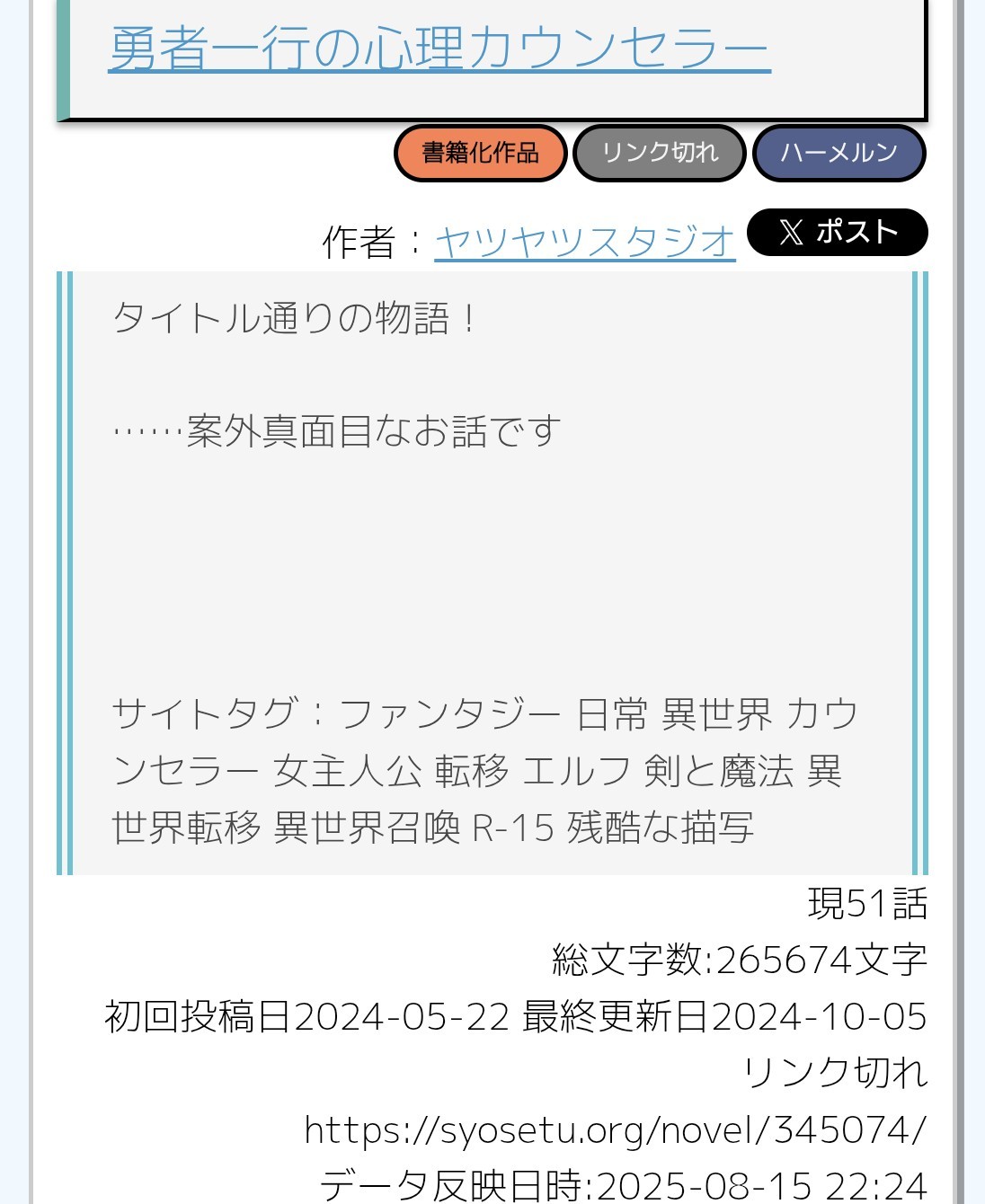Open the novel title link 勇者一行の心理カウンセラー

pyautogui.click(x=439, y=49)
